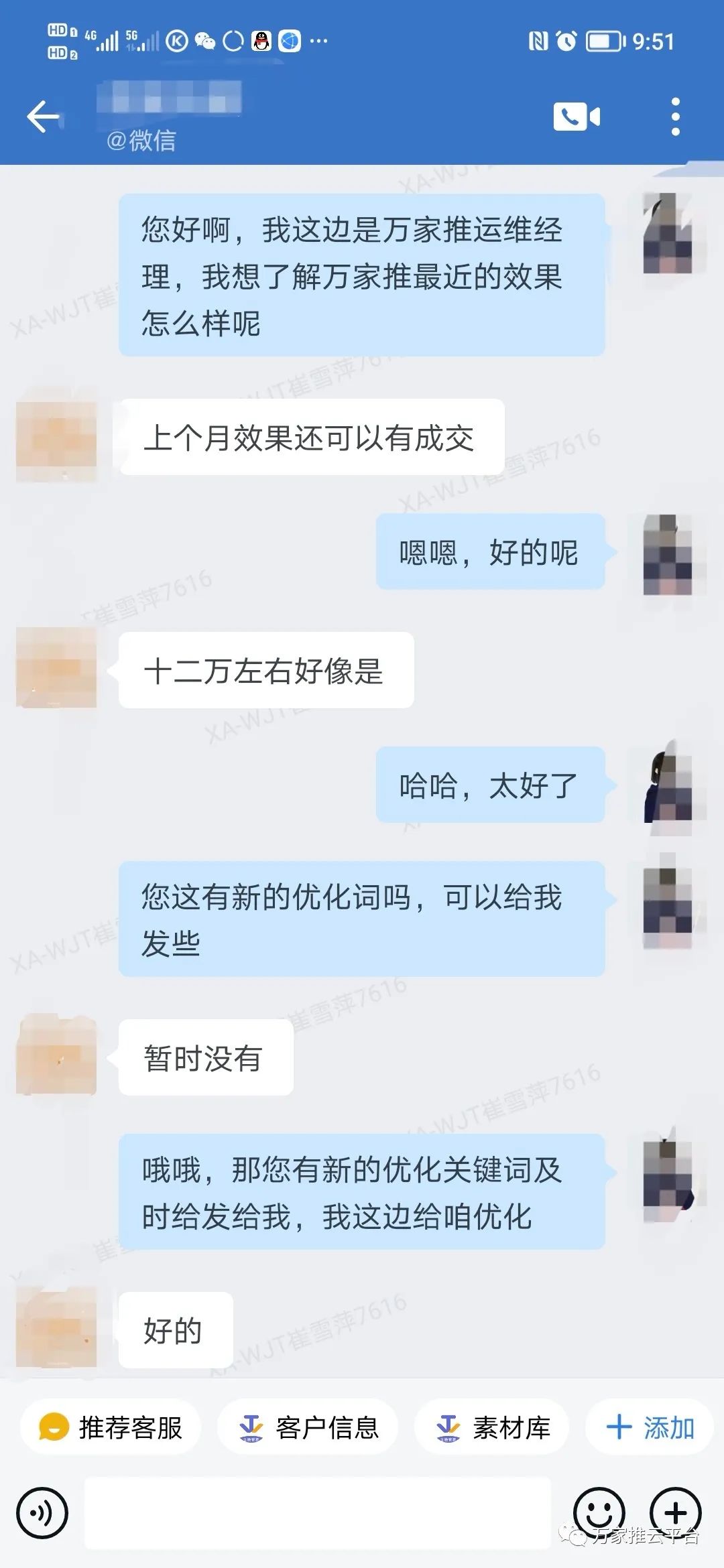Open the emoji picker

[x=599, y=1512]
